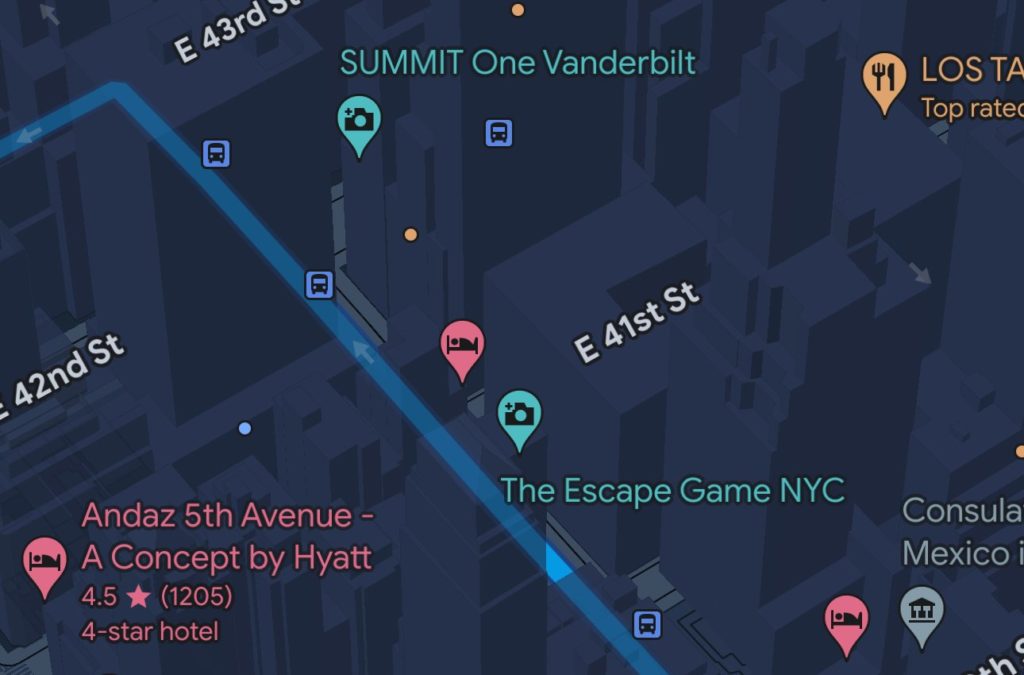Open the orange LOS TA restaurant pin
The image size is (1024, 675).
point(884,78)
